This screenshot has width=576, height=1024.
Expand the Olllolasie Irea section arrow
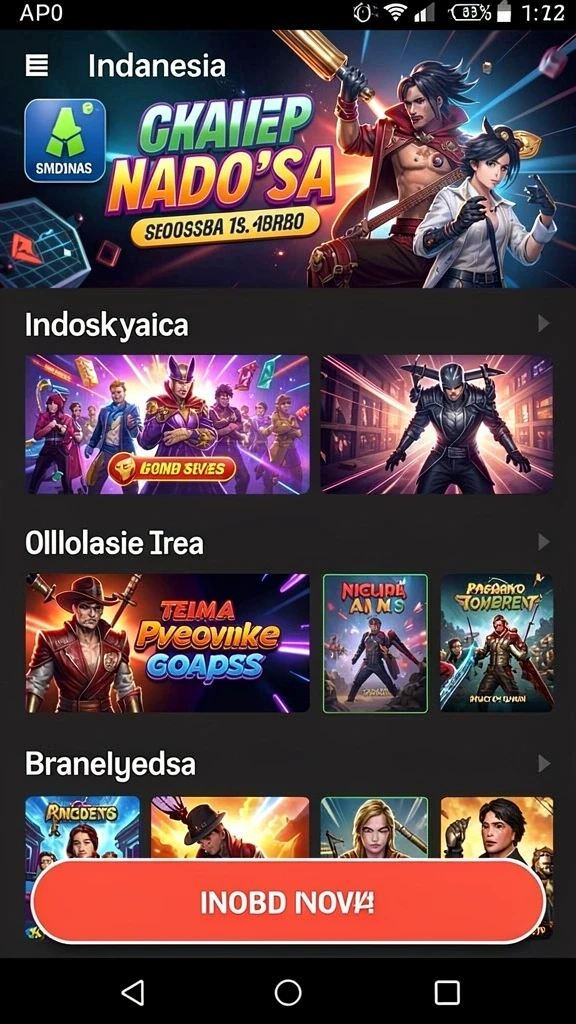pos(543,542)
